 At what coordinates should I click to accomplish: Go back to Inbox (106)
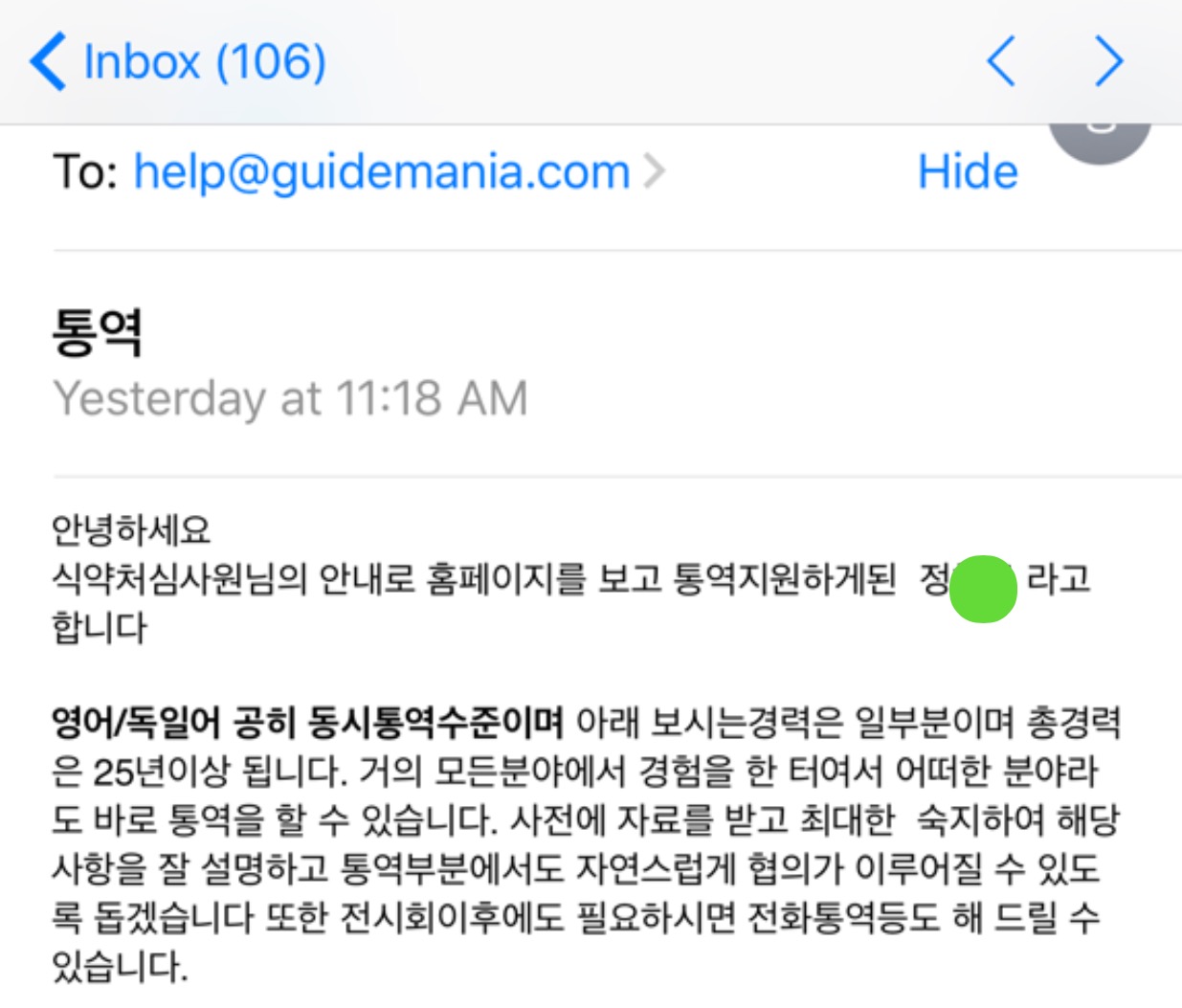click(178, 61)
